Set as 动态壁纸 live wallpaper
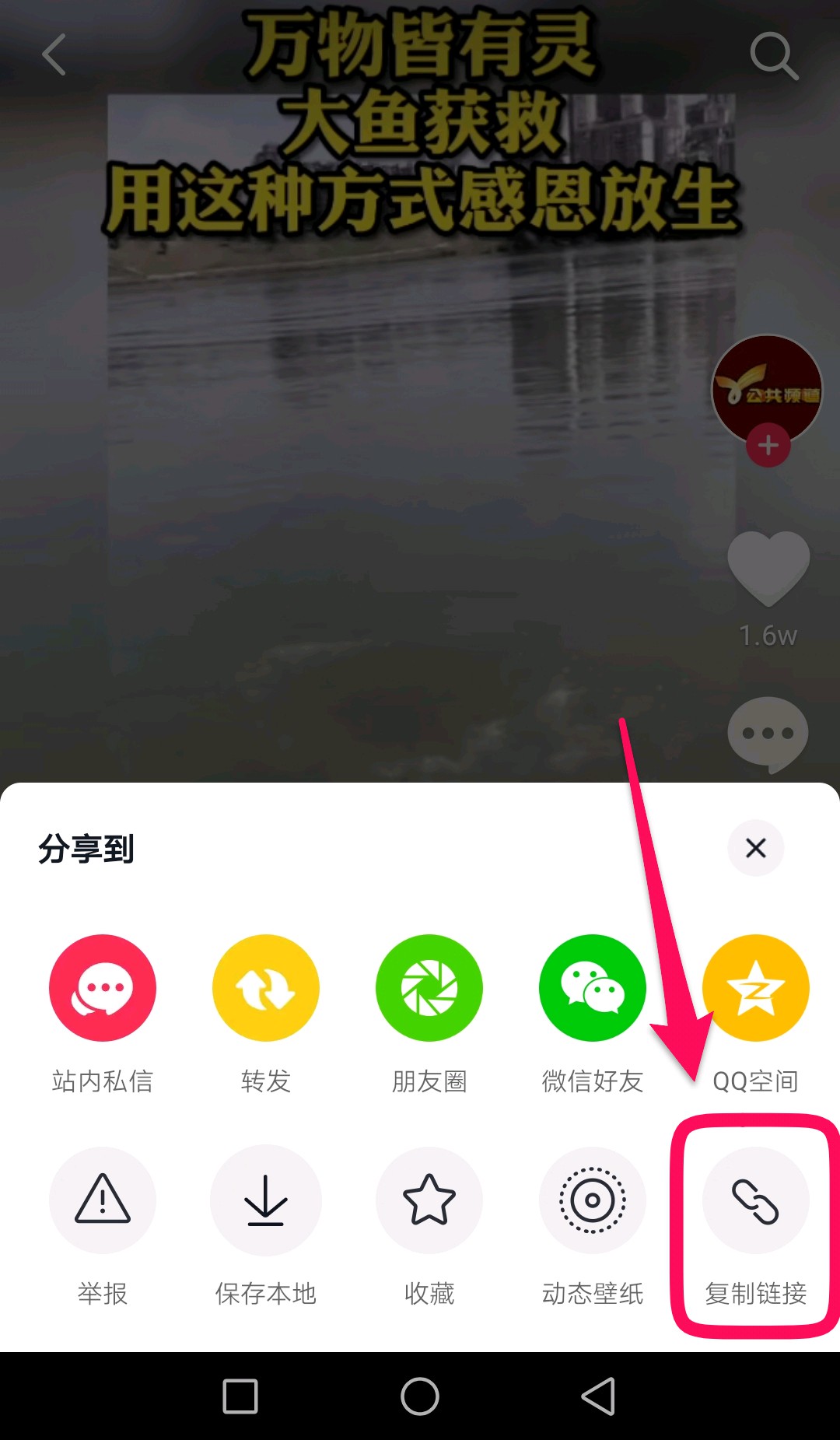The height and width of the screenshot is (1440, 840). click(593, 1200)
